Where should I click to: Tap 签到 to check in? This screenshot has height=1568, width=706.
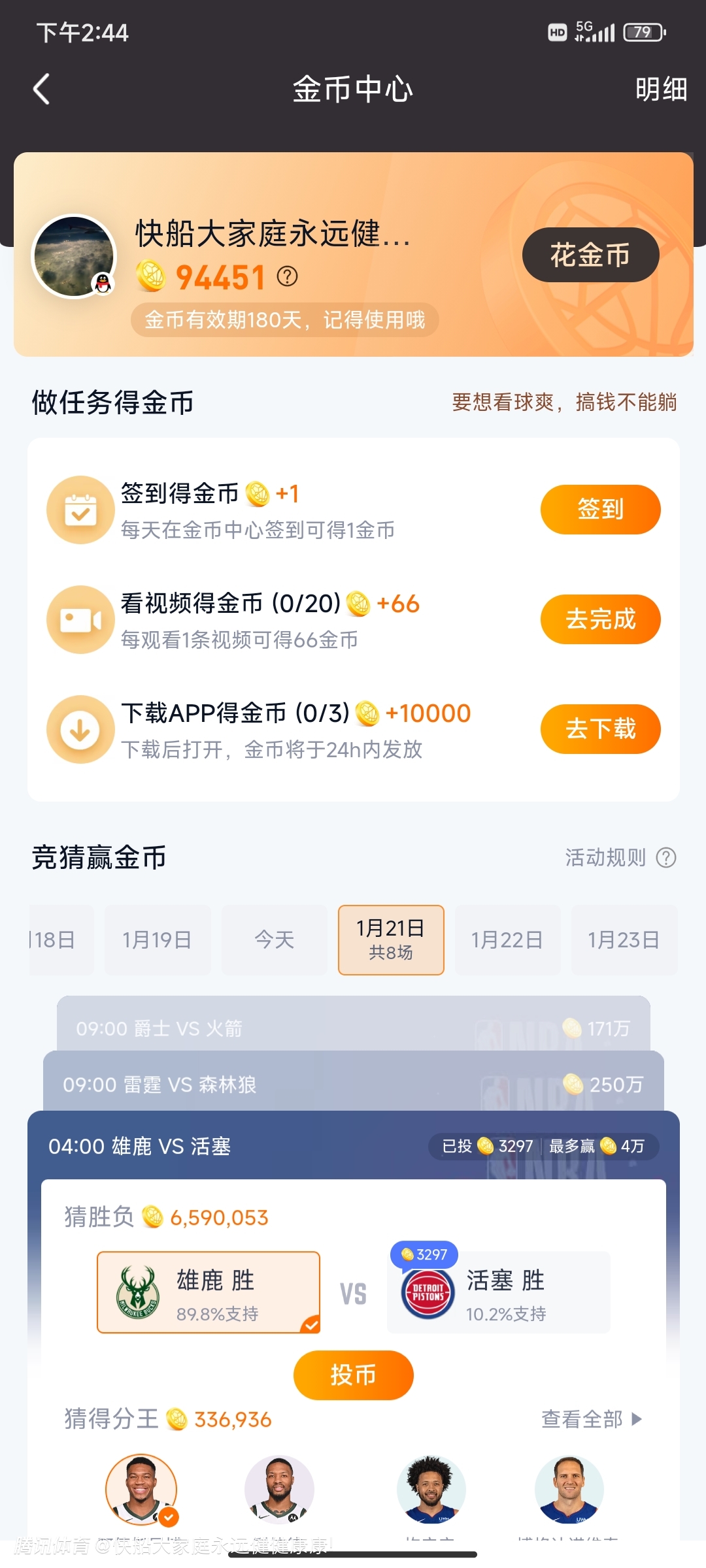tap(599, 509)
